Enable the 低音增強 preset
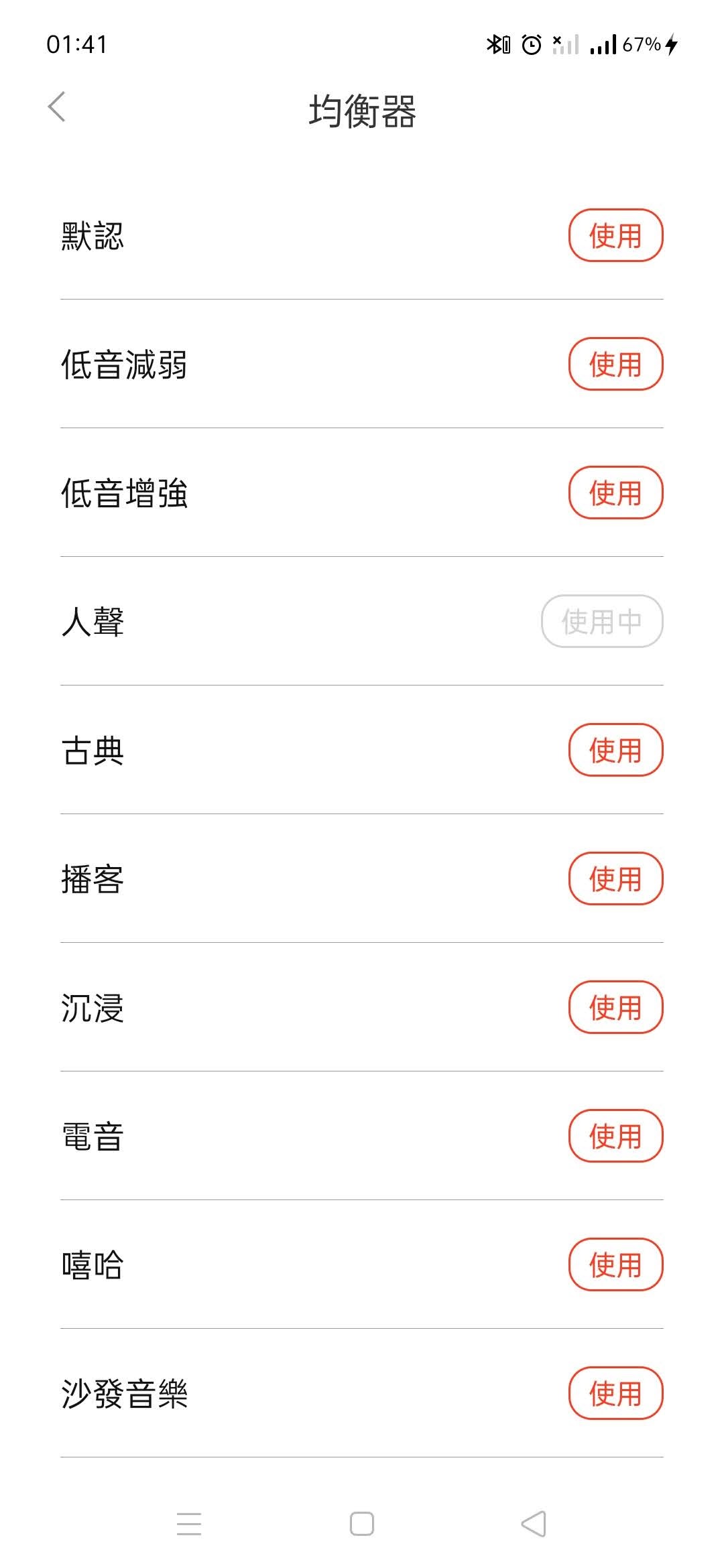Viewport: 724px width, 1568px height. [x=615, y=493]
